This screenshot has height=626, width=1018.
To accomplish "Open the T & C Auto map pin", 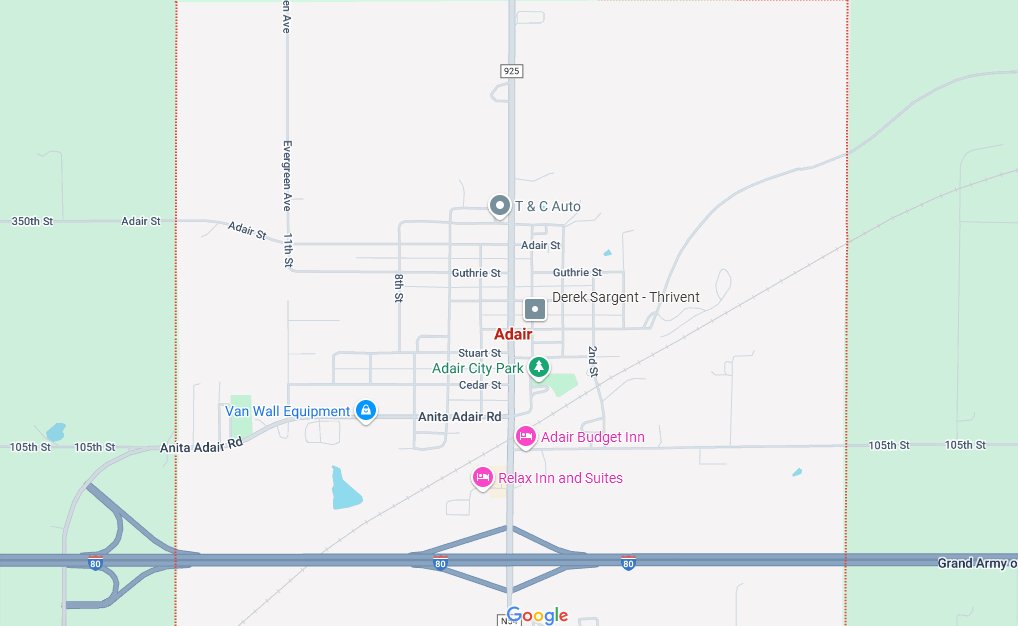I will pyautogui.click(x=500, y=206).
